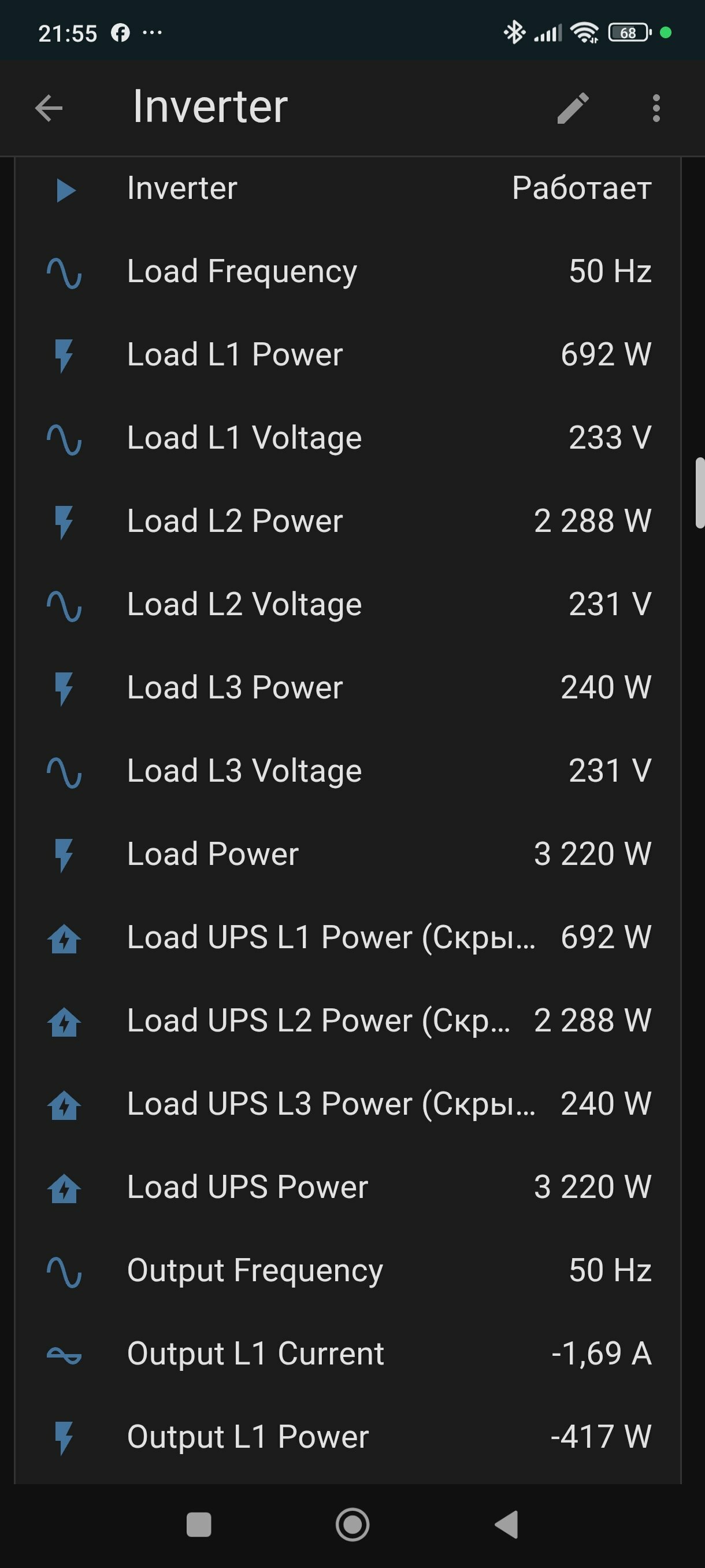Go back using the header arrow

[x=49, y=108]
